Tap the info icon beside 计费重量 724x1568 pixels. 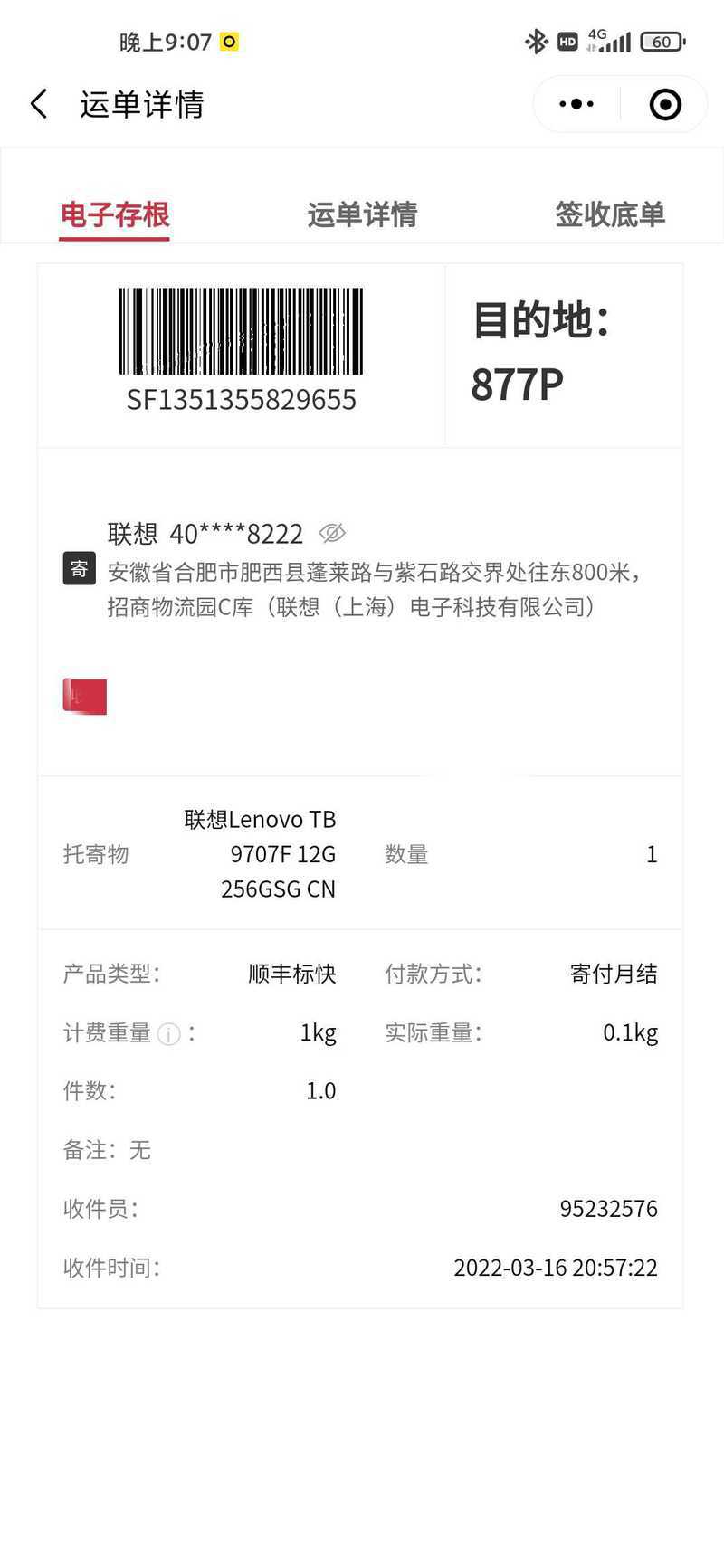point(169,1033)
